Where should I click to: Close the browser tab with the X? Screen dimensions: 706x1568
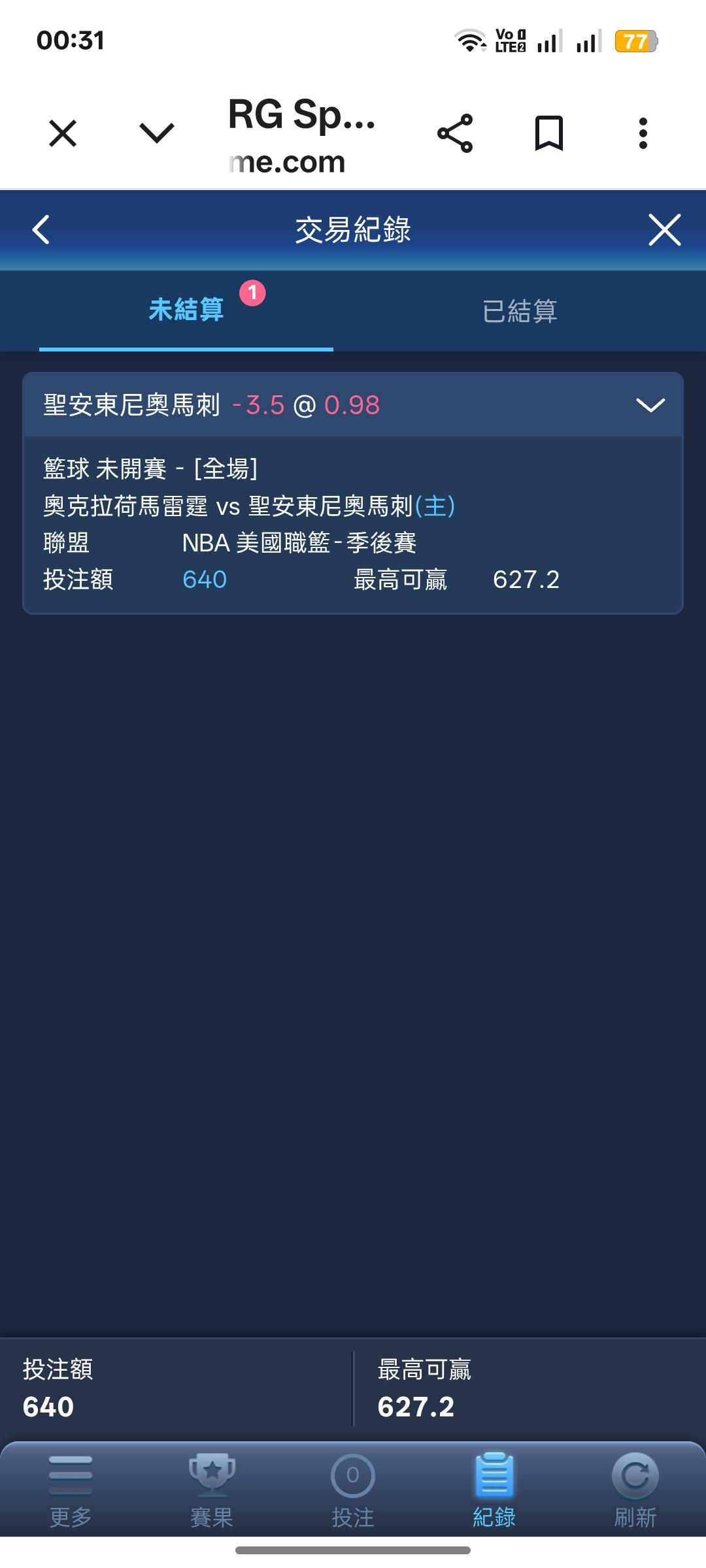pos(63,134)
